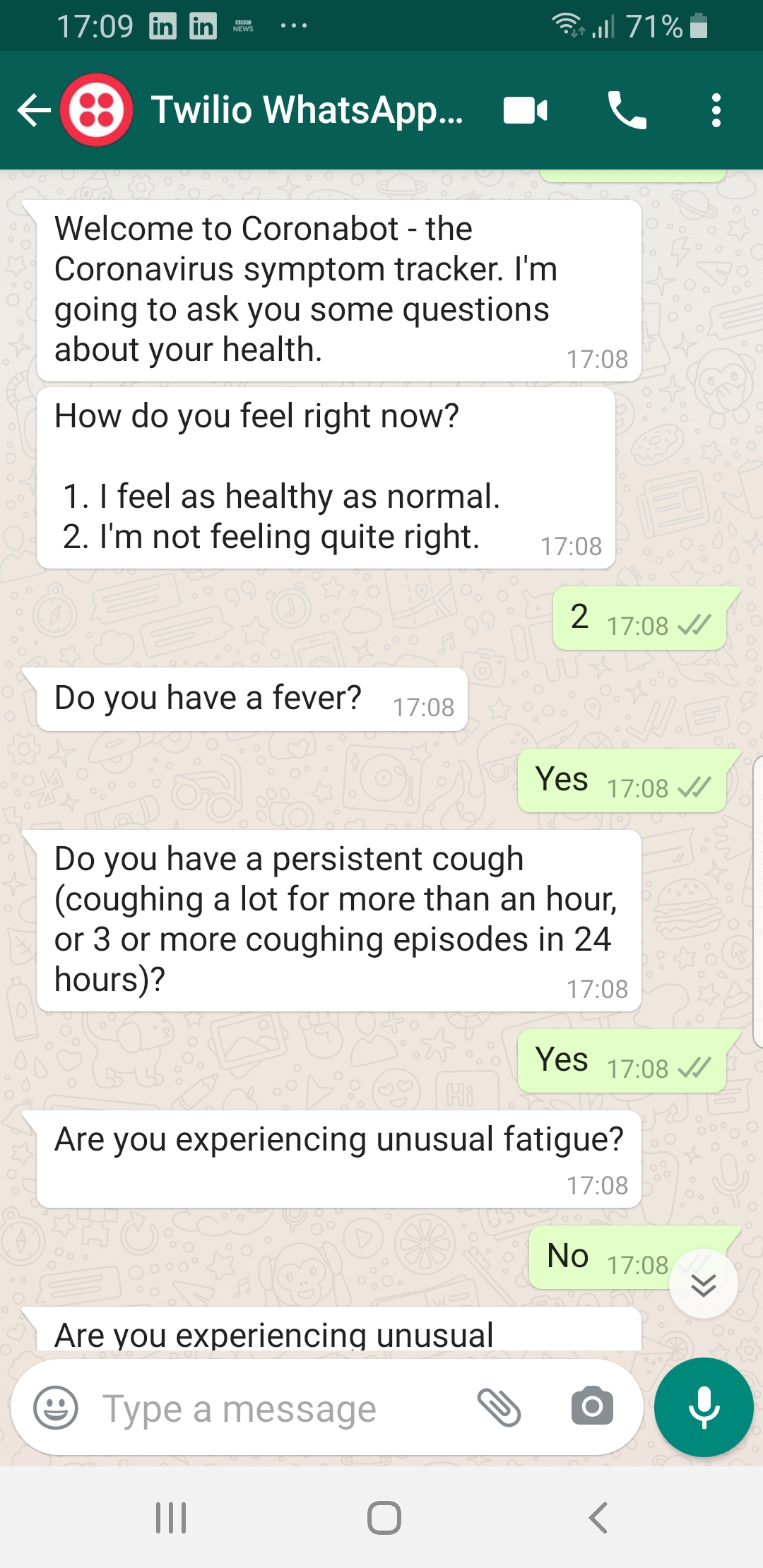Jump to the latest messages

click(704, 1284)
